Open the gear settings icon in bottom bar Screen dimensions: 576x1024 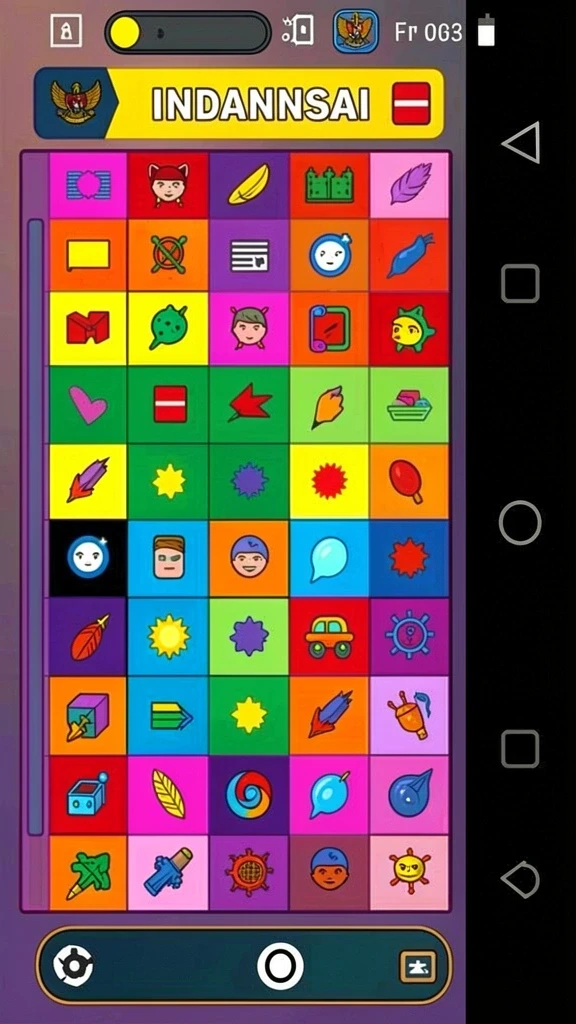click(x=73, y=966)
